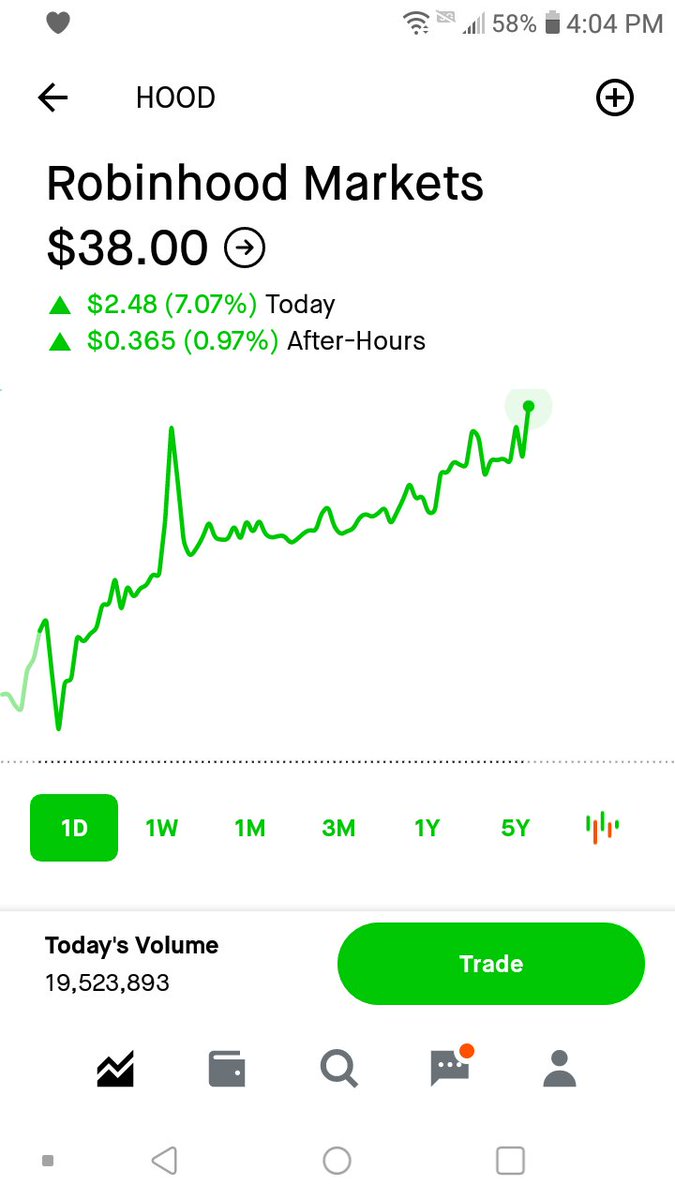The width and height of the screenshot is (675, 1200).
Task: Show the 3M chart range
Action: 338,828
